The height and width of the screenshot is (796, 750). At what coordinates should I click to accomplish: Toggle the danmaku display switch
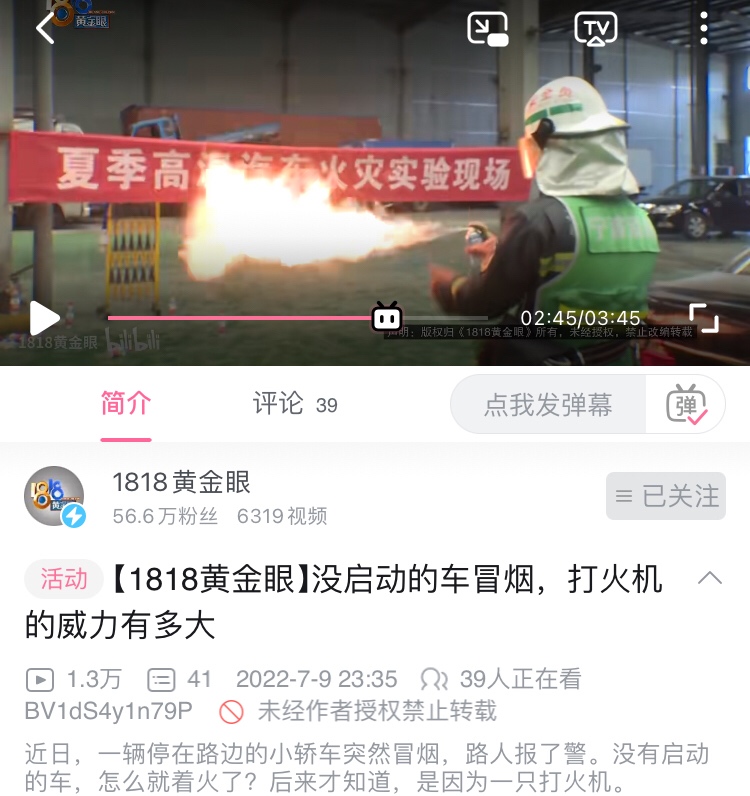point(687,405)
